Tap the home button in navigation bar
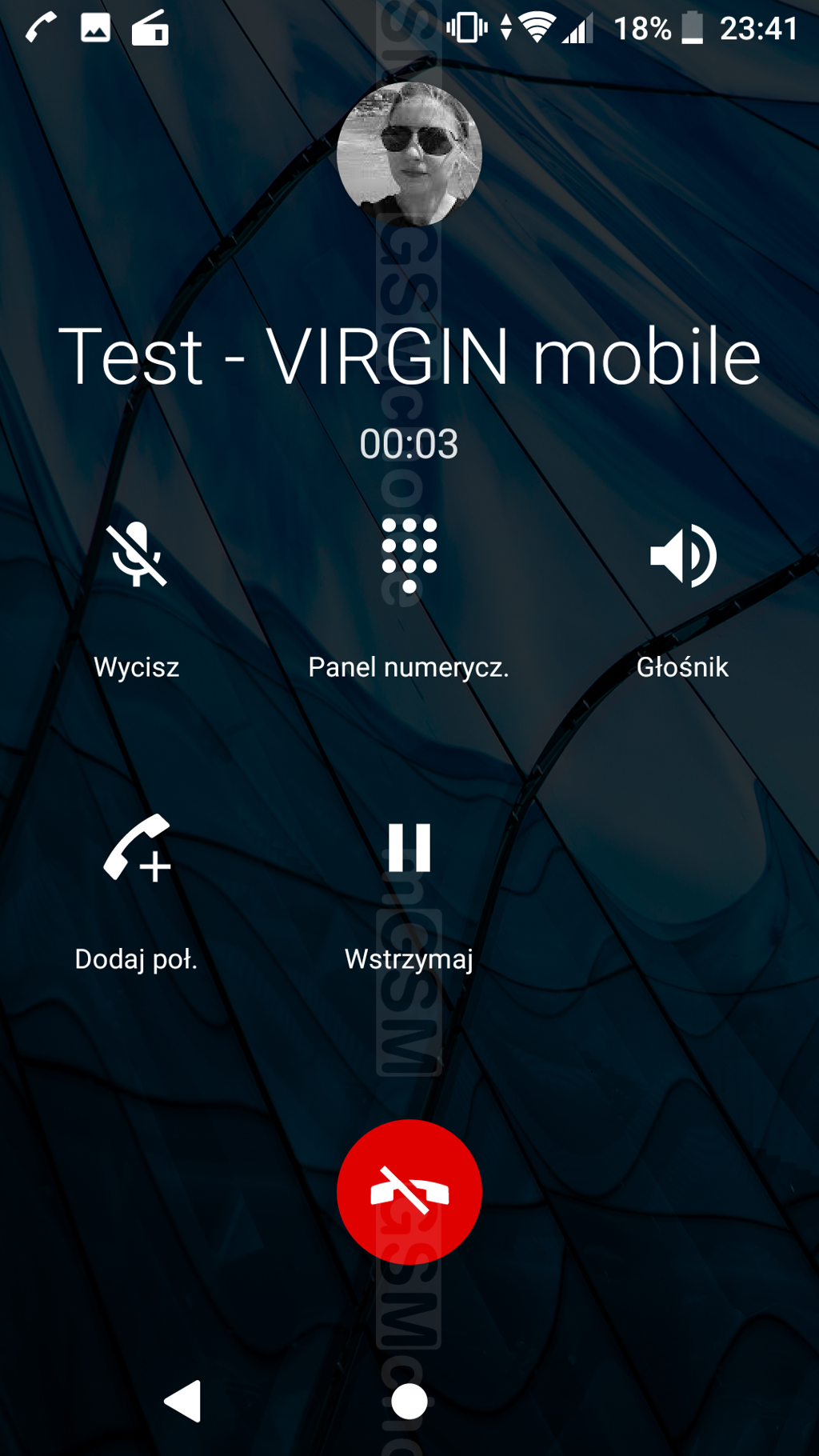Image resolution: width=819 pixels, height=1456 pixels. coord(409,1401)
